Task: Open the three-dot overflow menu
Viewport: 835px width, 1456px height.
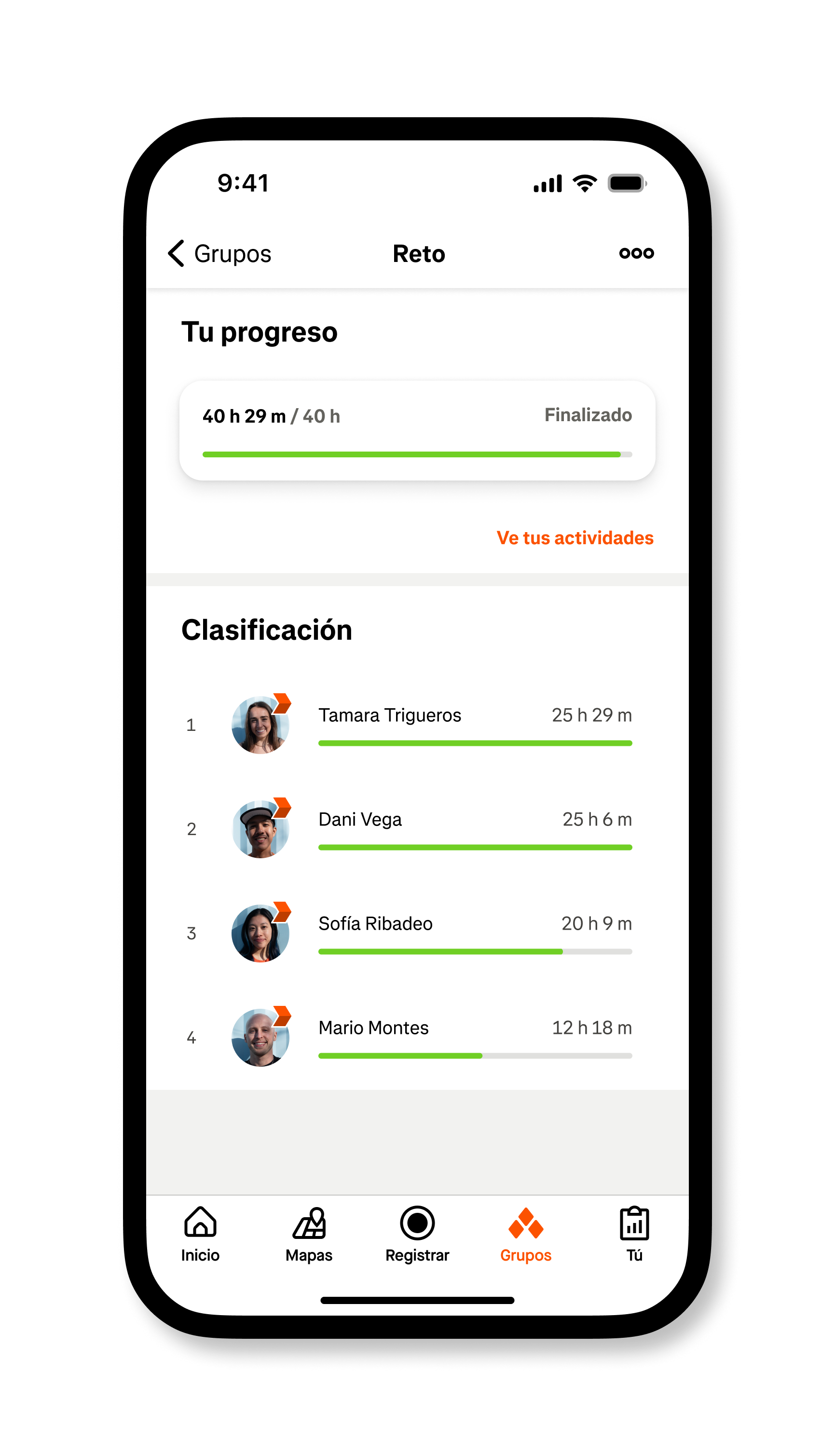Action: click(x=636, y=253)
